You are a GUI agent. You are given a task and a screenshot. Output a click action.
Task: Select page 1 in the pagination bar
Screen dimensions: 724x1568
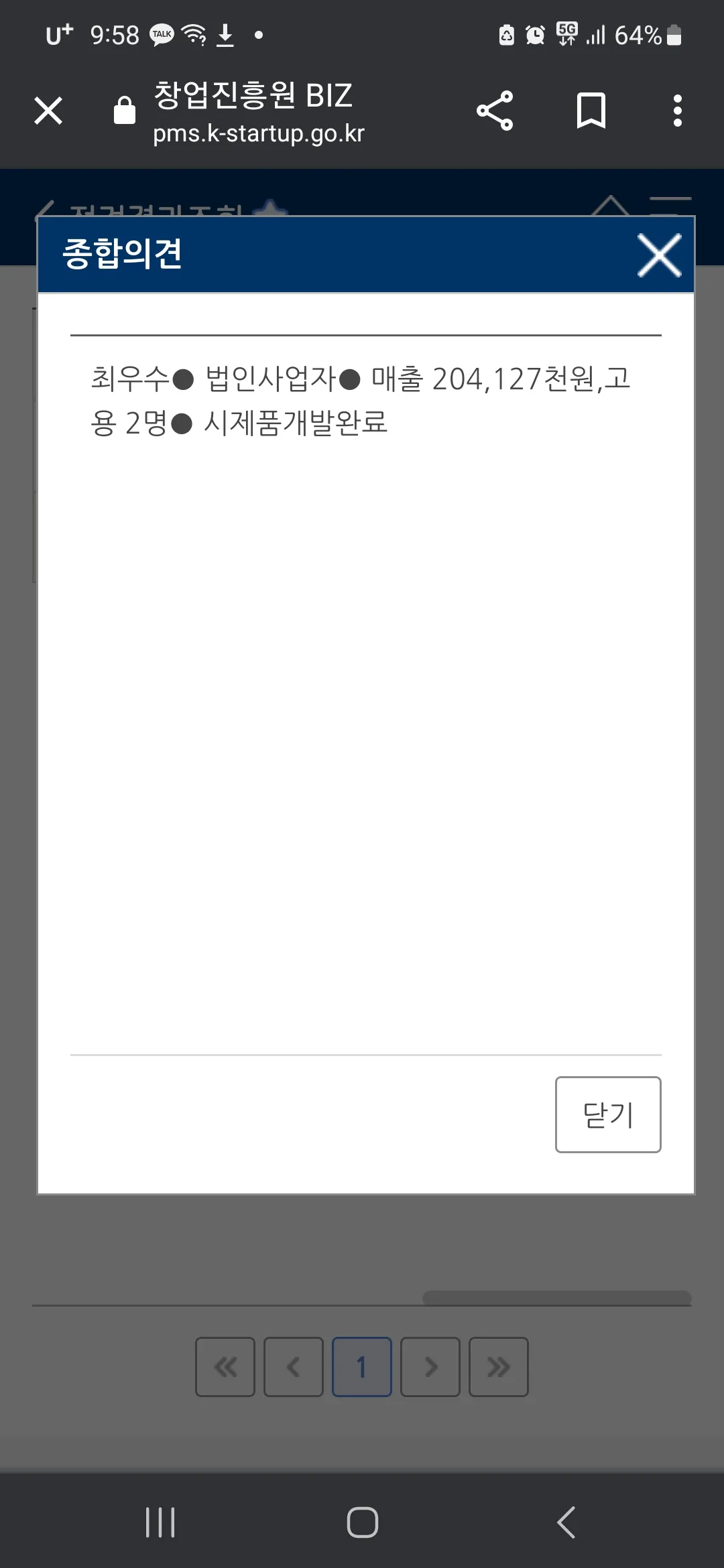[361, 1366]
